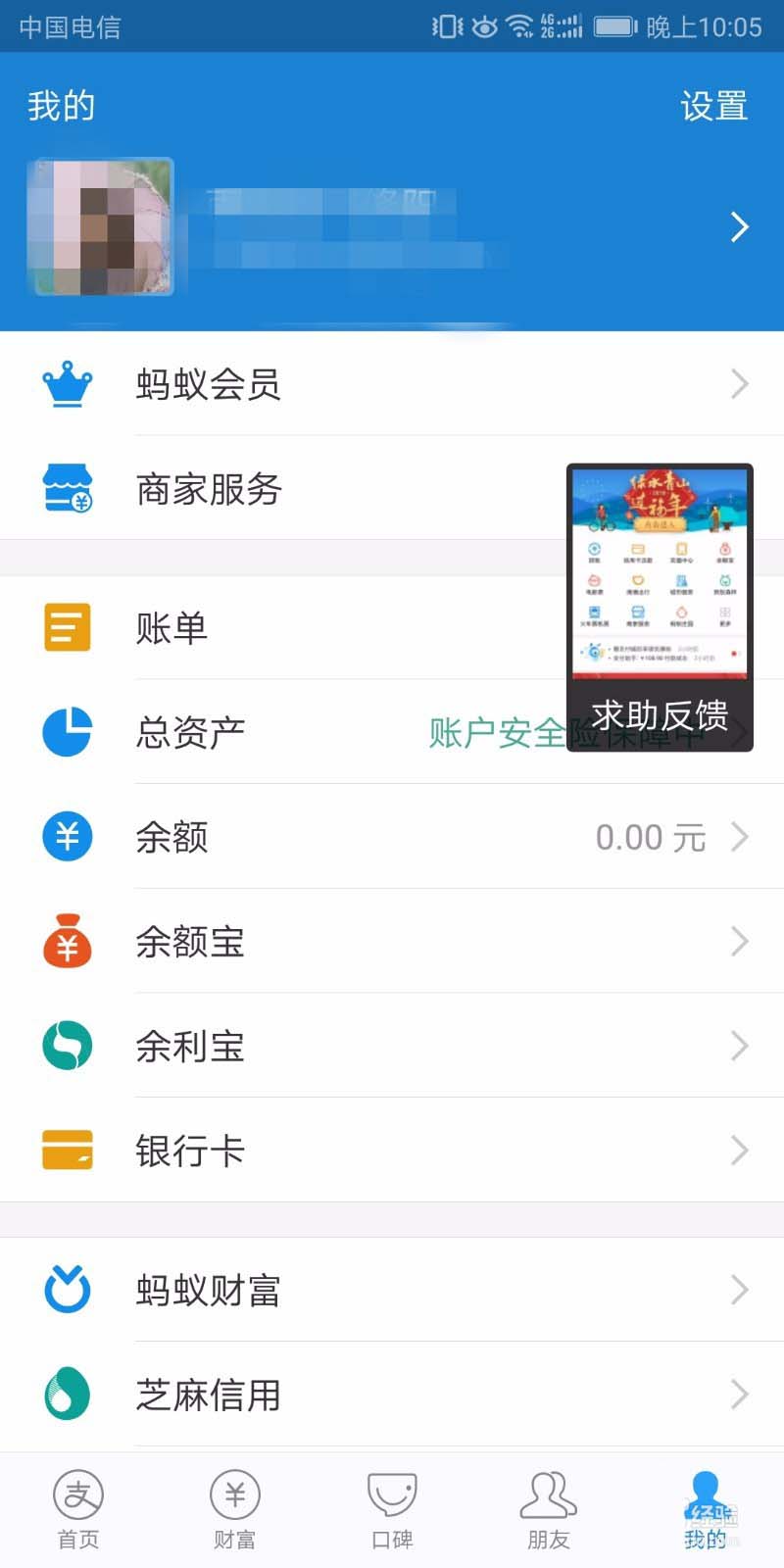This screenshot has width=784, height=1568.
Task: Open 芝麻信用 credit row
Action: pos(392,1395)
